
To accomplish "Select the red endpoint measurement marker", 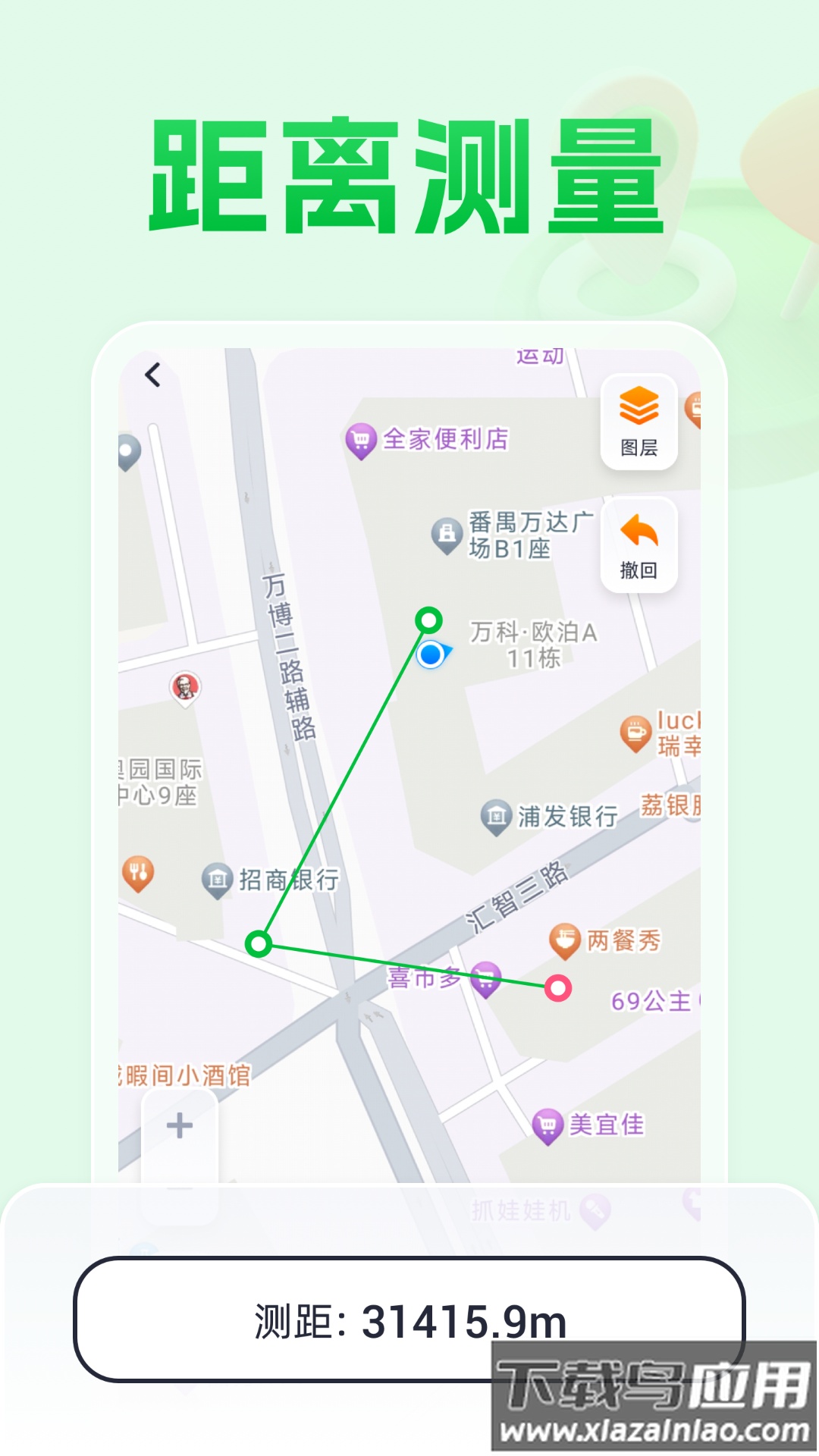I will click(557, 987).
